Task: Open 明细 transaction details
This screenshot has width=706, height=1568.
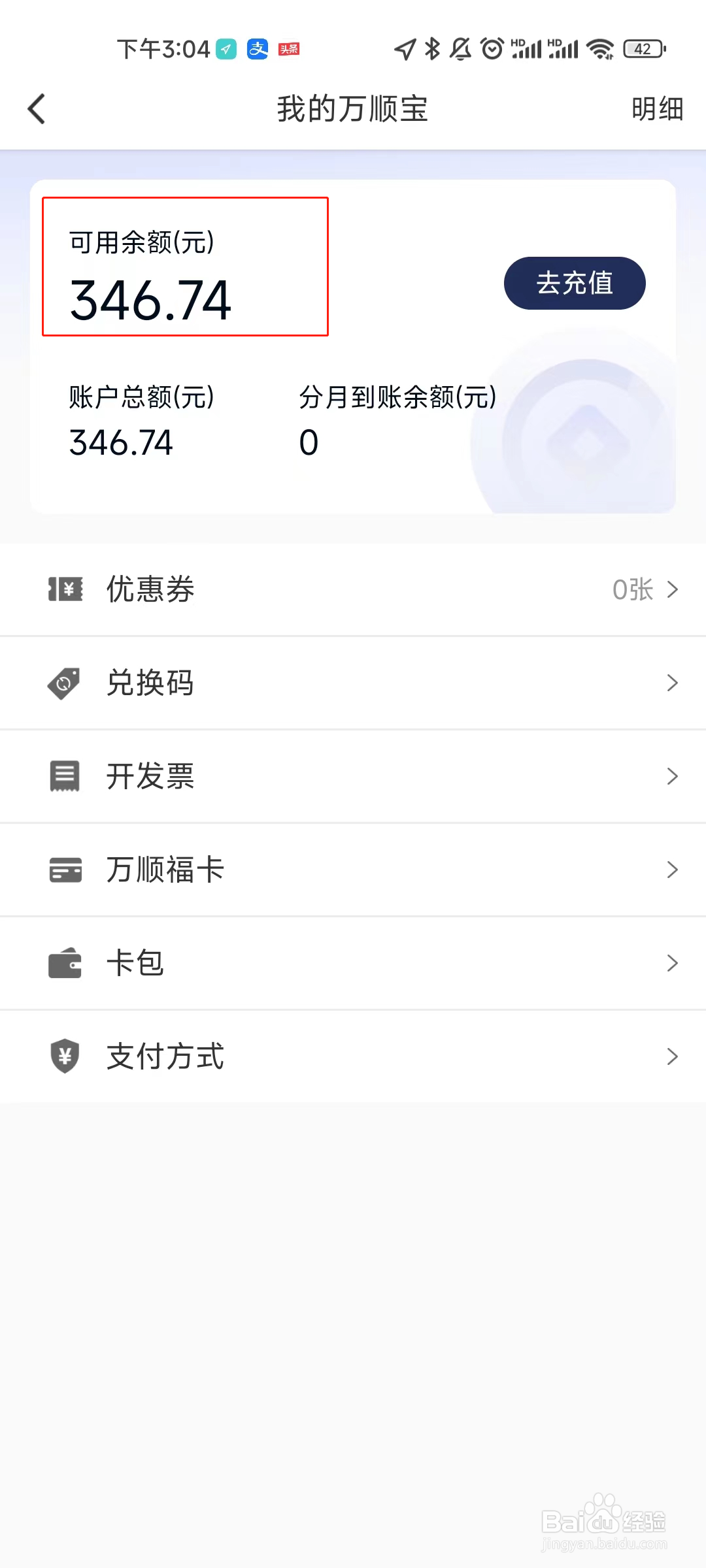Action: 657,109
